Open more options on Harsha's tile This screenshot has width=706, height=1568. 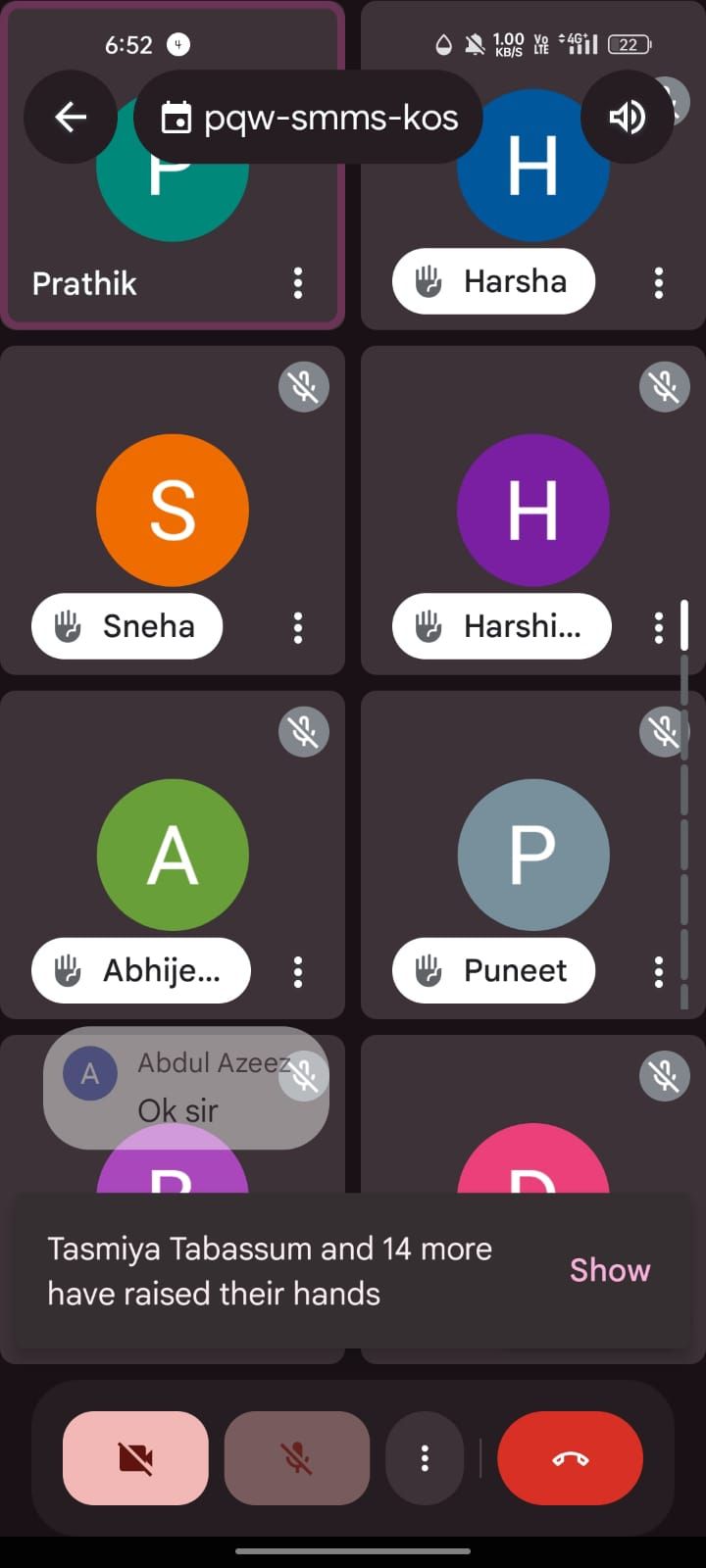click(659, 283)
